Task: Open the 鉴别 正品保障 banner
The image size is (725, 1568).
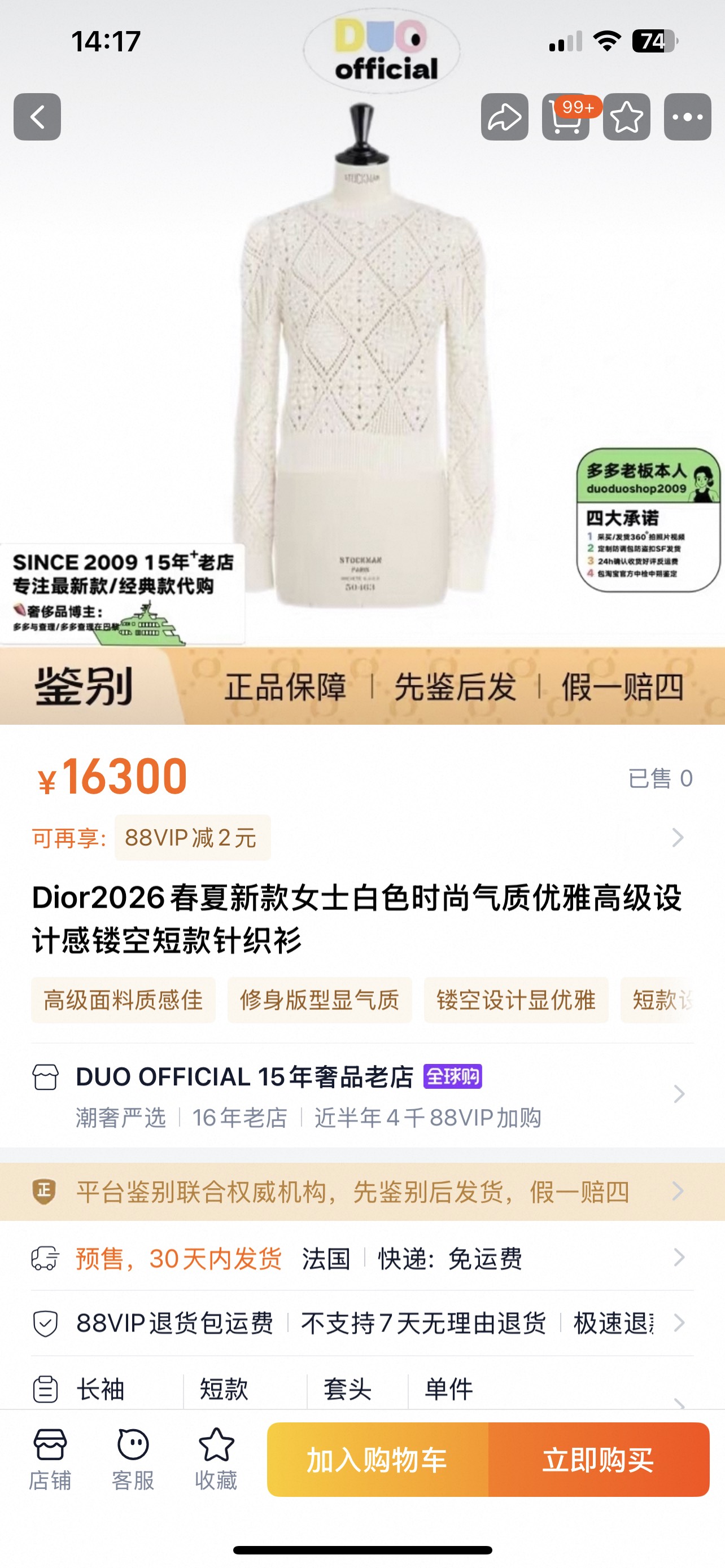Action: coord(362,686)
